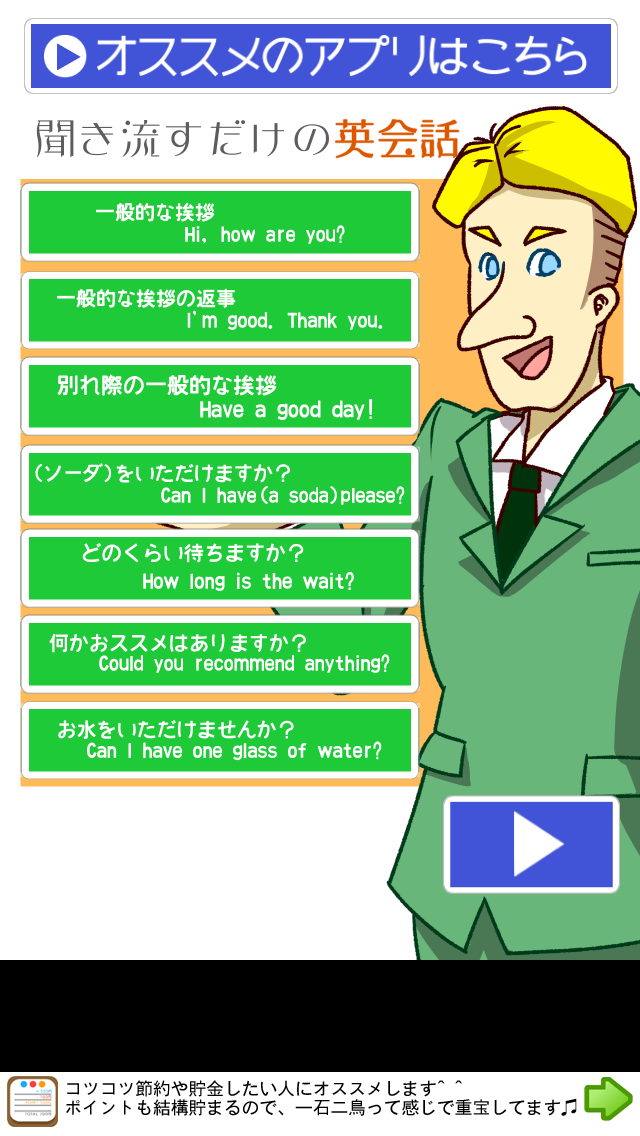The height and width of the screenshot is (1136, 640).
Task: Open 'Could you recommend anything?' phrase
Action: click(220, 654)
